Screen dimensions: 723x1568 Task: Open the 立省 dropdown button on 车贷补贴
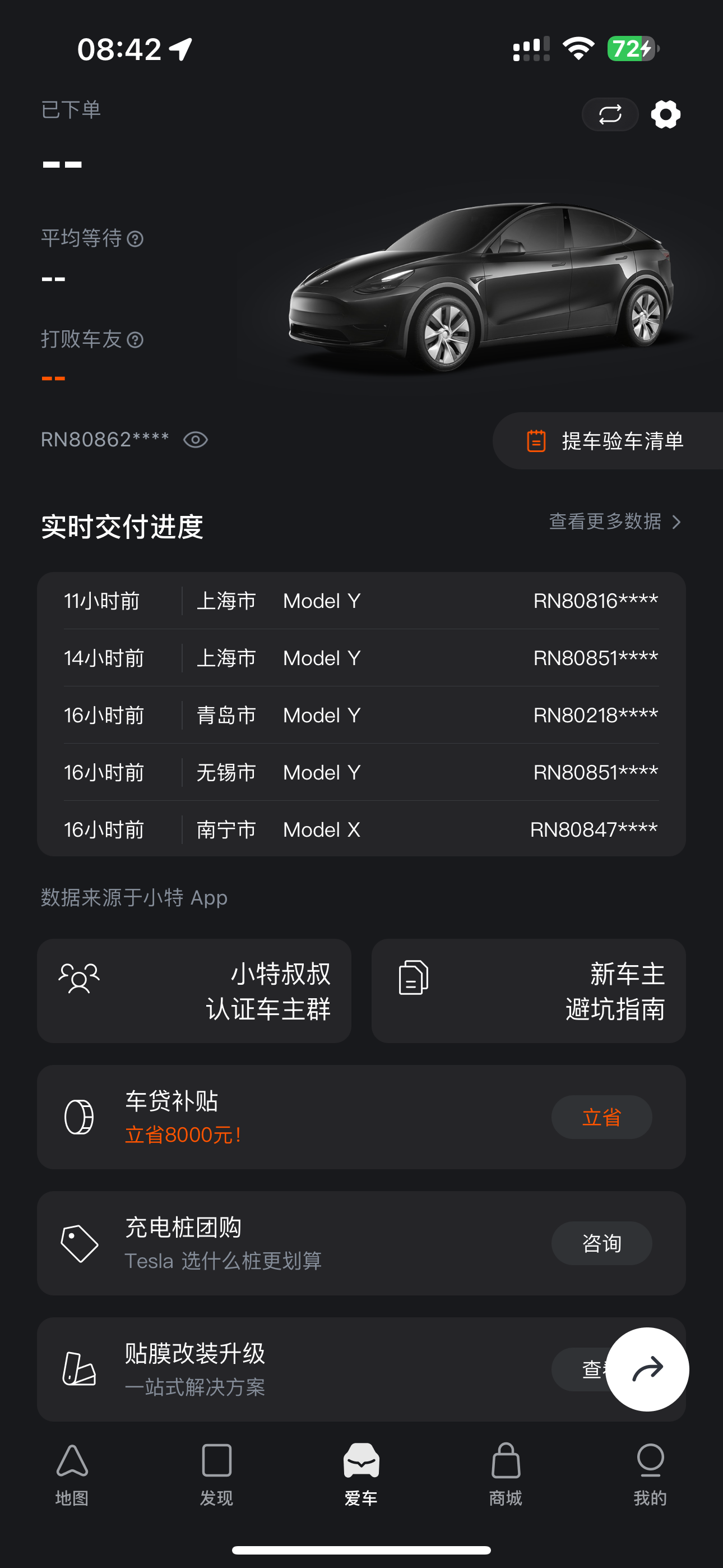click(x=601, y=1117)
